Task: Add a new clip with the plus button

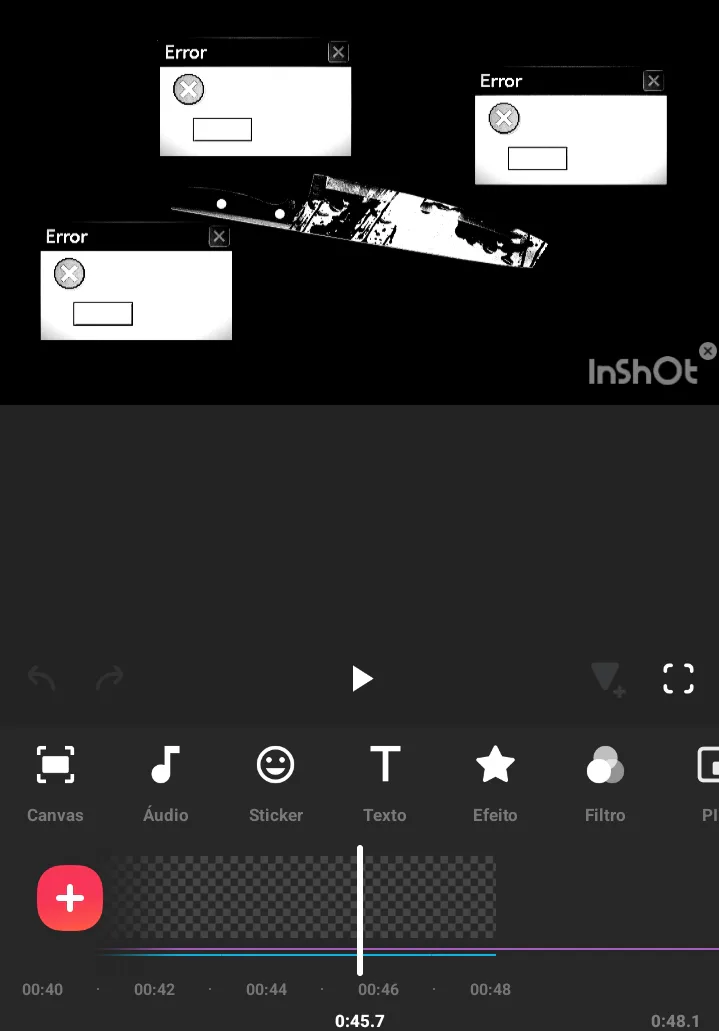Action: (70, 898)
